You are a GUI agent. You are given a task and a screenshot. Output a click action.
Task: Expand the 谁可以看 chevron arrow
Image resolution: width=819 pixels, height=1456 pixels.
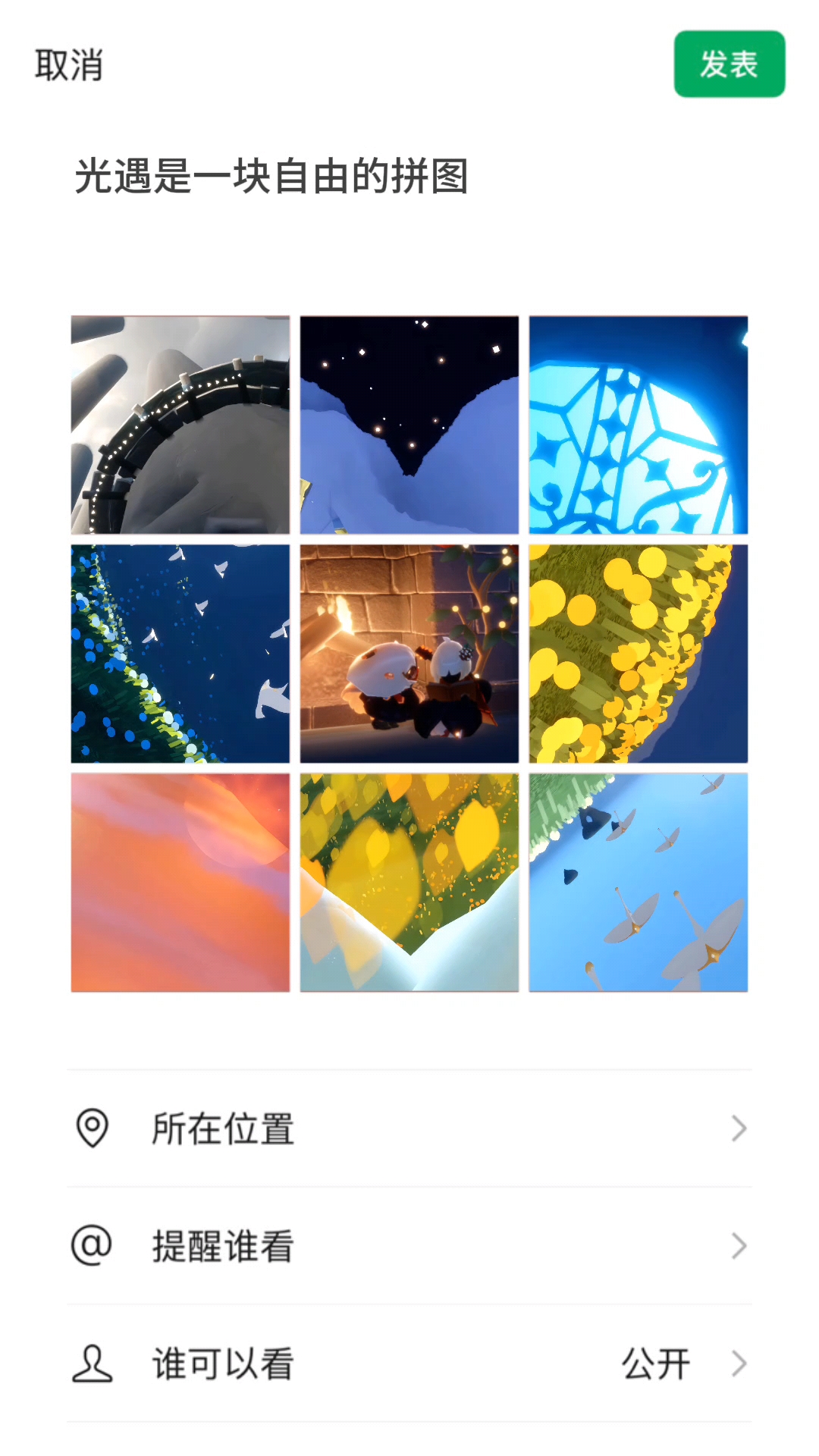(739, 1363)
